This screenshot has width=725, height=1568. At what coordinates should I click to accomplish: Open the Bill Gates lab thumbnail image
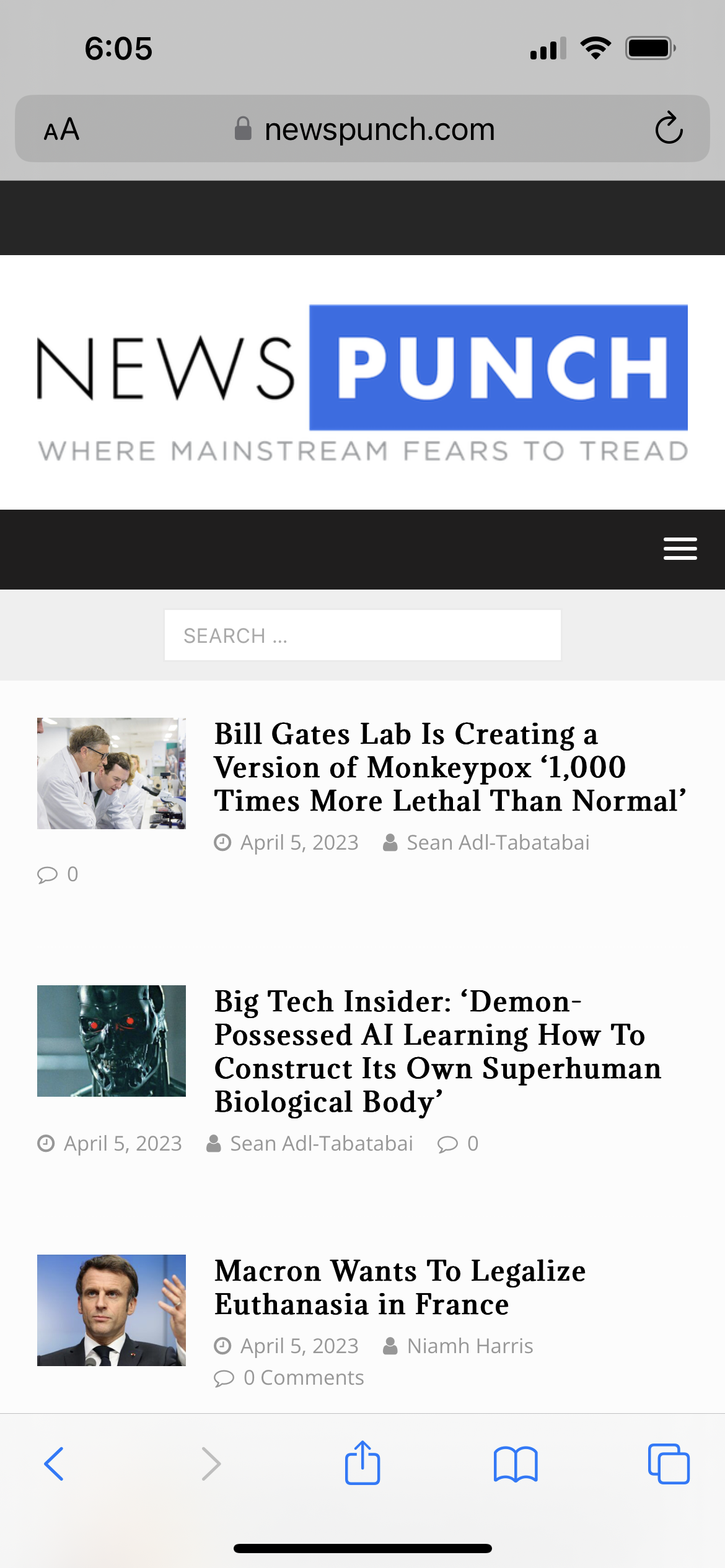tap(112, 773)
